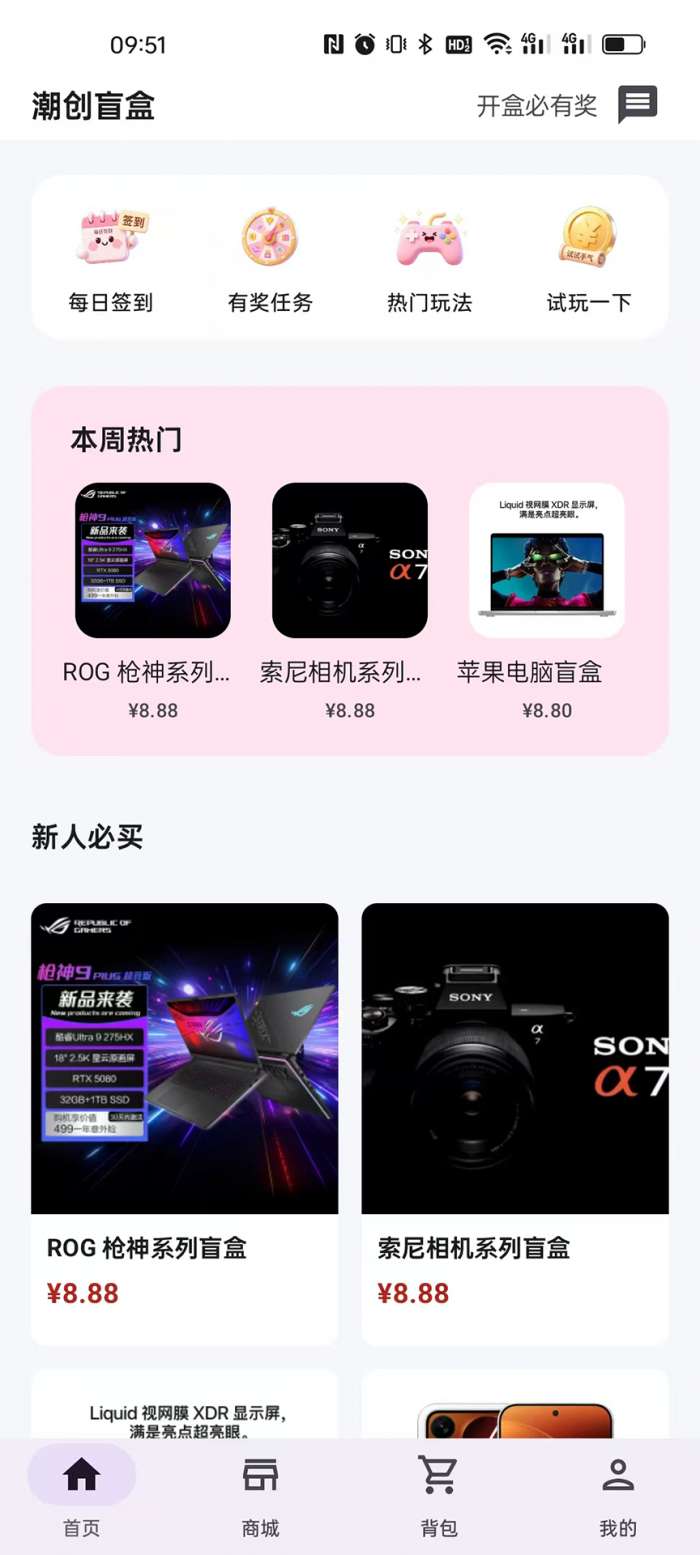Open 索尼相机系列盲盒 card under 新人必买

[x=515, y=1124]
